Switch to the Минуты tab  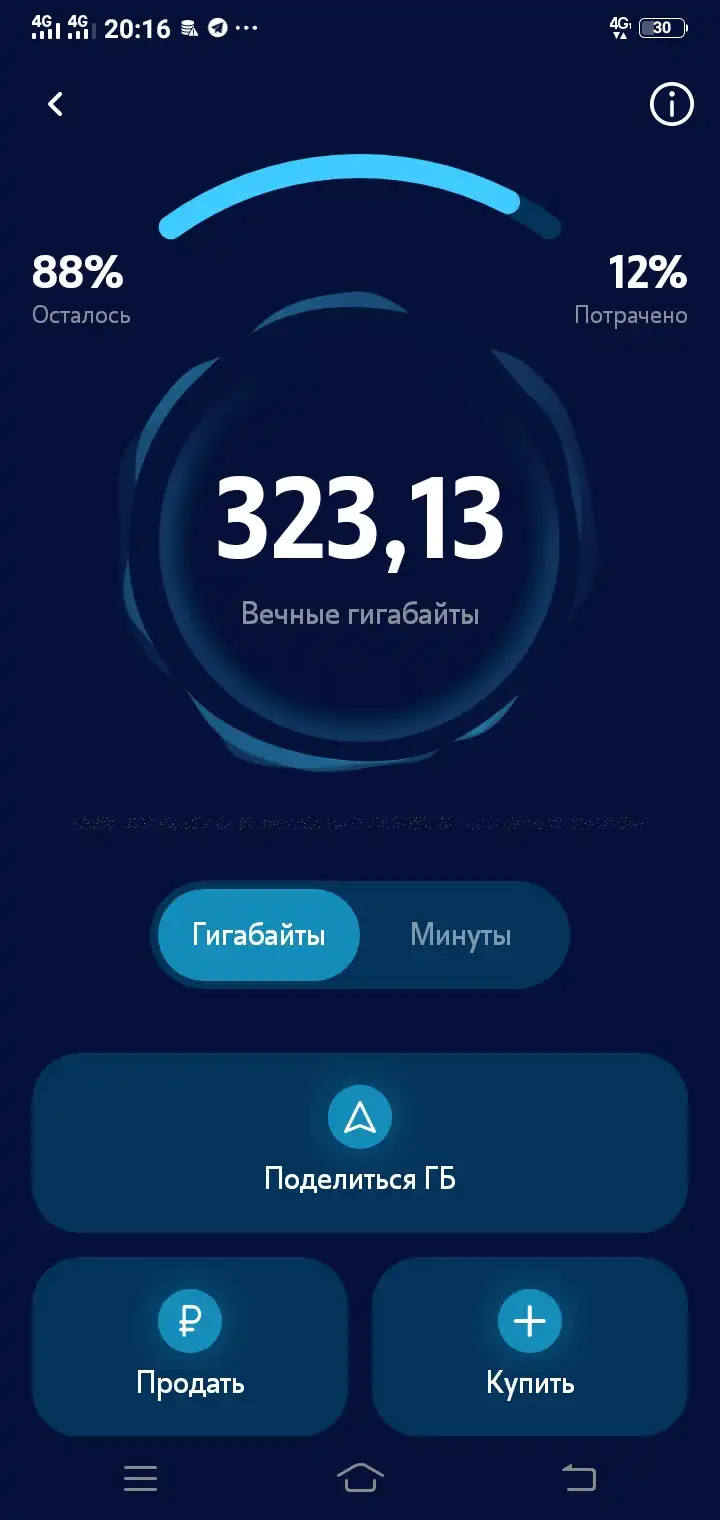[461, 935]
